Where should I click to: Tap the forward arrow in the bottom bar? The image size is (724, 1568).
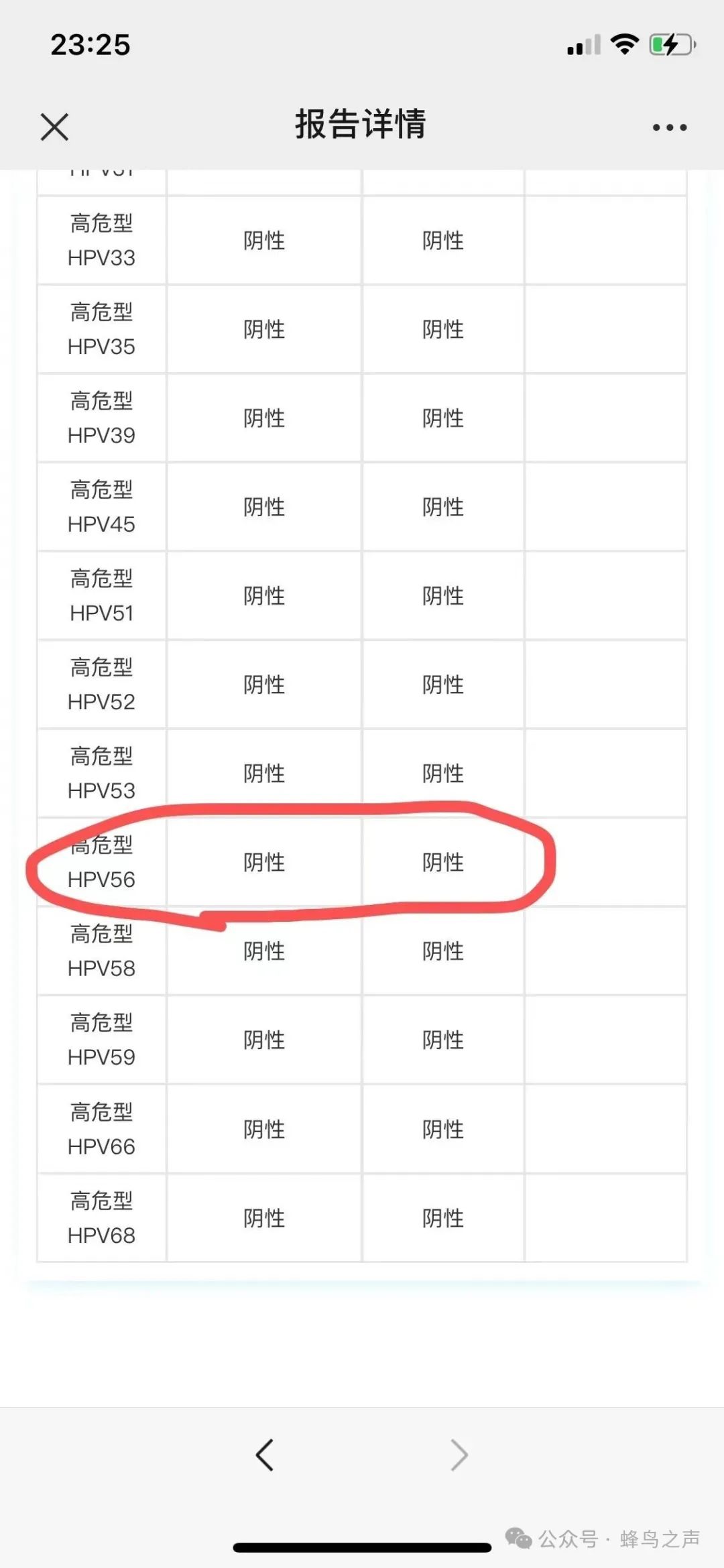tap(459, 1455)
